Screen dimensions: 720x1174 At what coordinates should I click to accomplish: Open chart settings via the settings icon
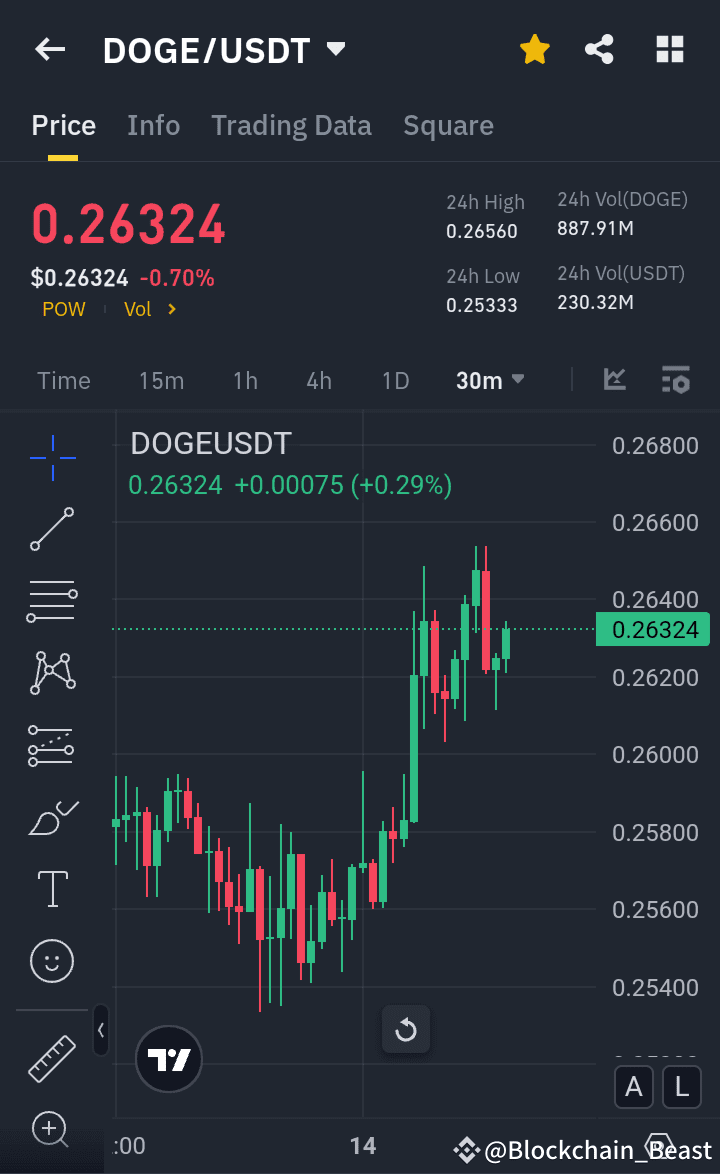pyautogui.click(x=675, y=380)
